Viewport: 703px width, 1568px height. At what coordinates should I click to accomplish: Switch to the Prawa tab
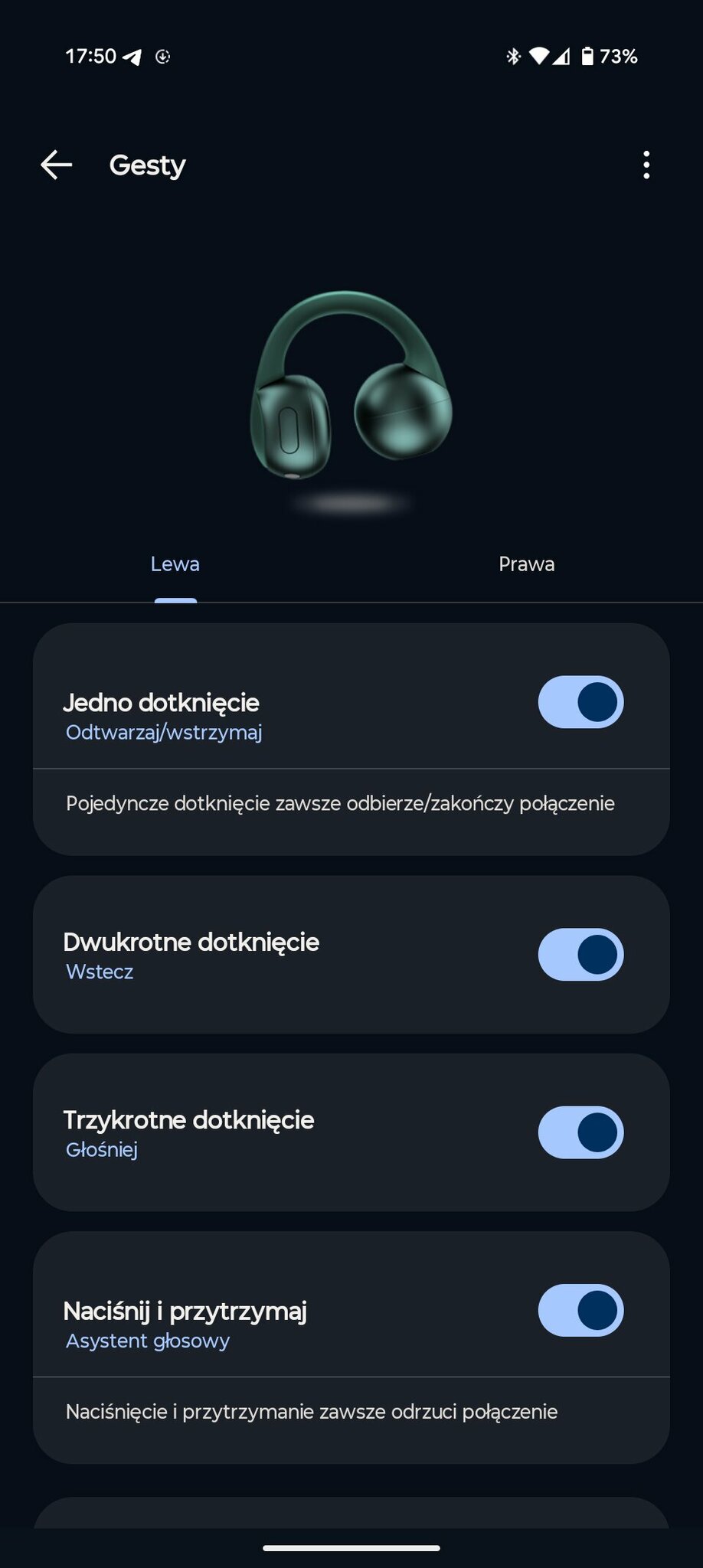click(526, 564)
